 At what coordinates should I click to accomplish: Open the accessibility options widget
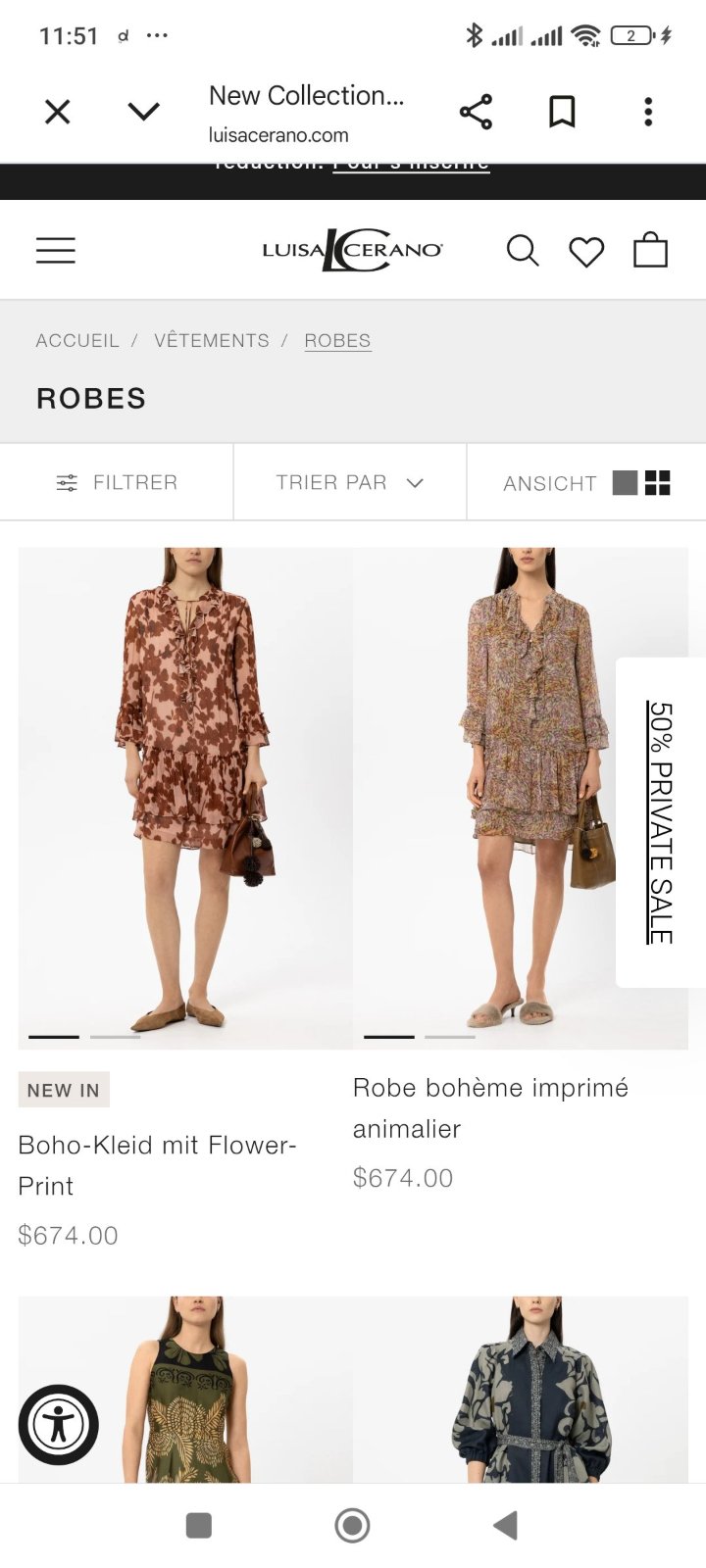coord(59,1424)
